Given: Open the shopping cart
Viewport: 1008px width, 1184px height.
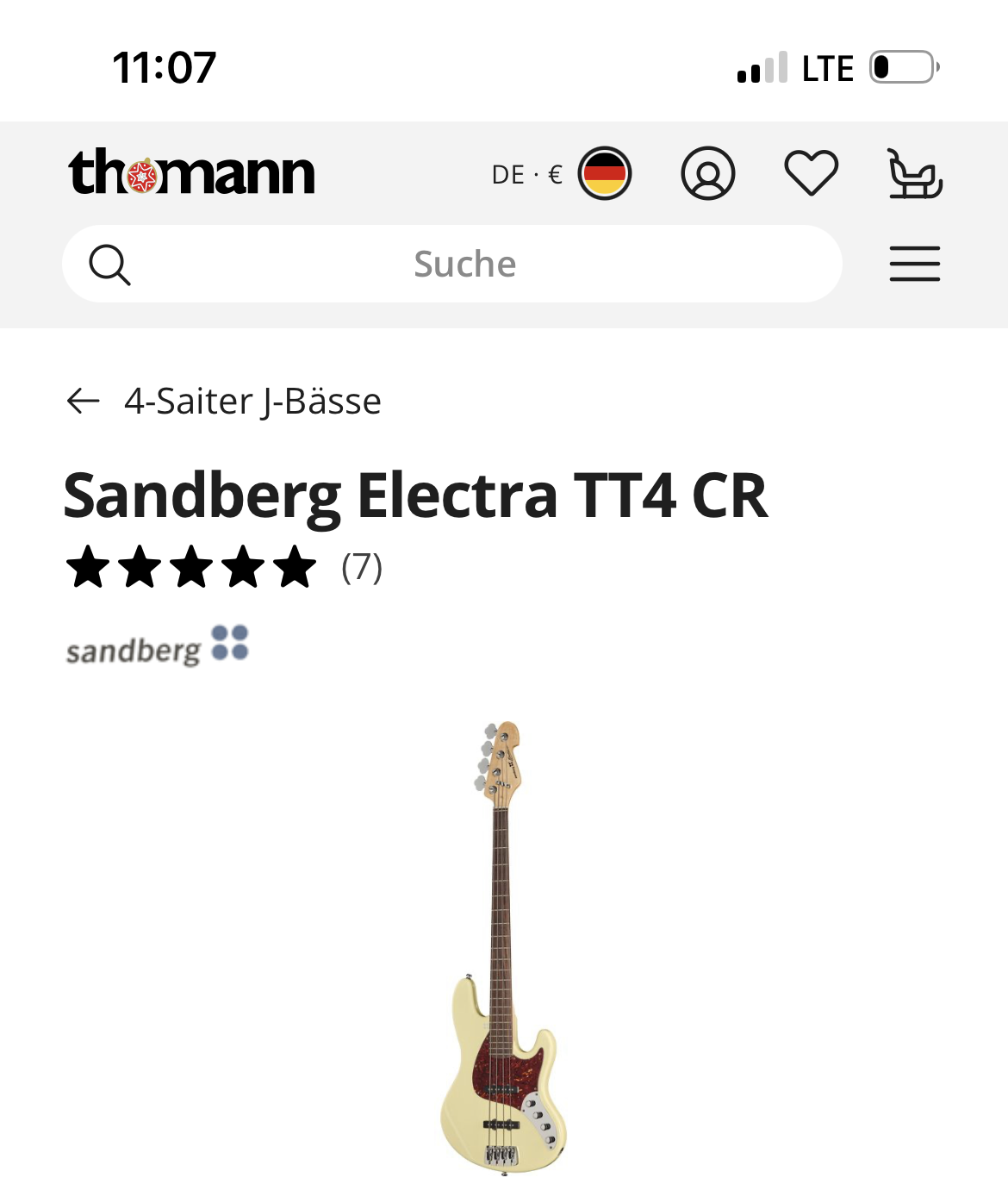Looking at the screenshot, I should 915,174.
